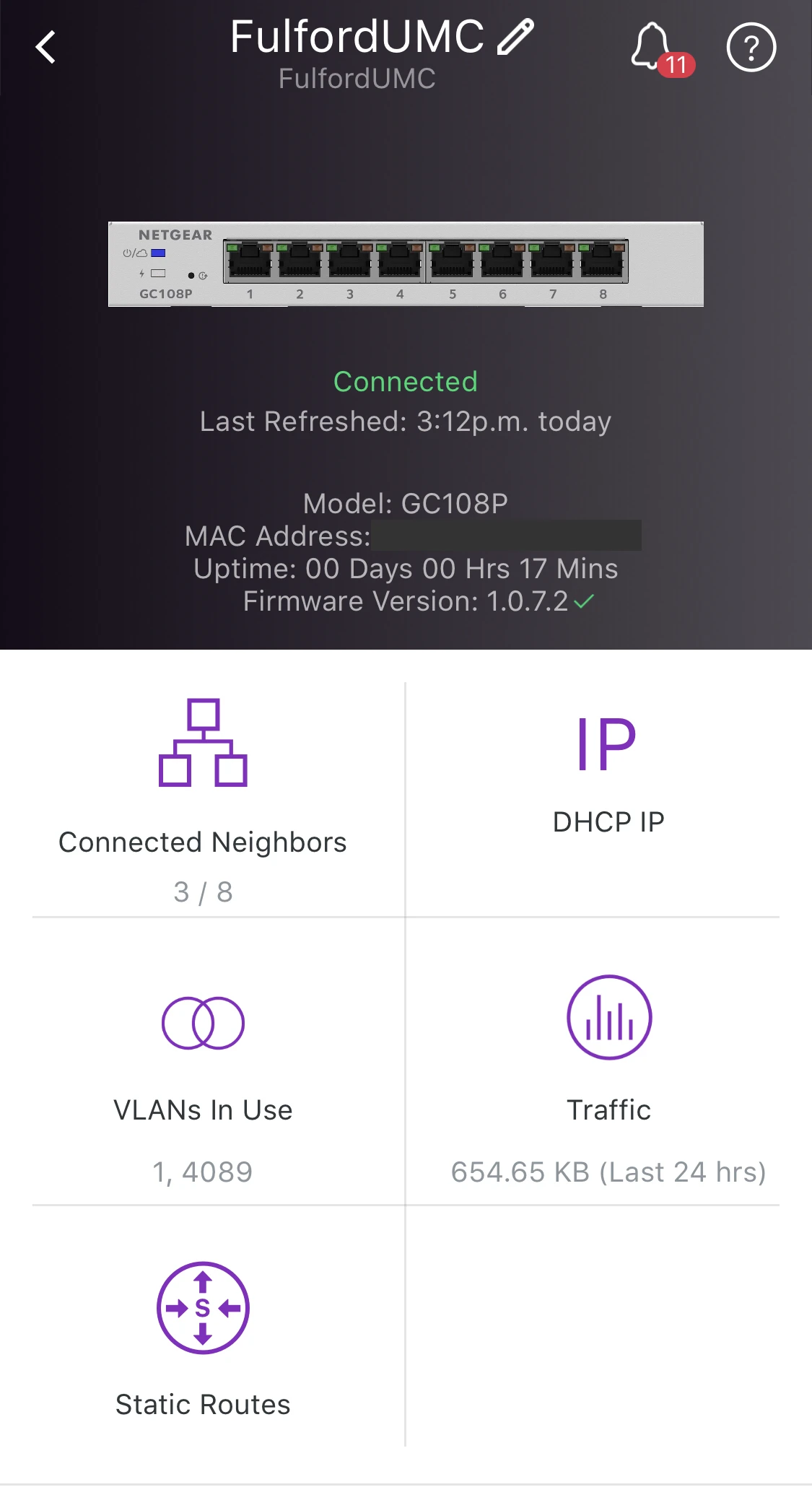
Task: Edit the FulfordUMC device name
Action: (515, 38)
